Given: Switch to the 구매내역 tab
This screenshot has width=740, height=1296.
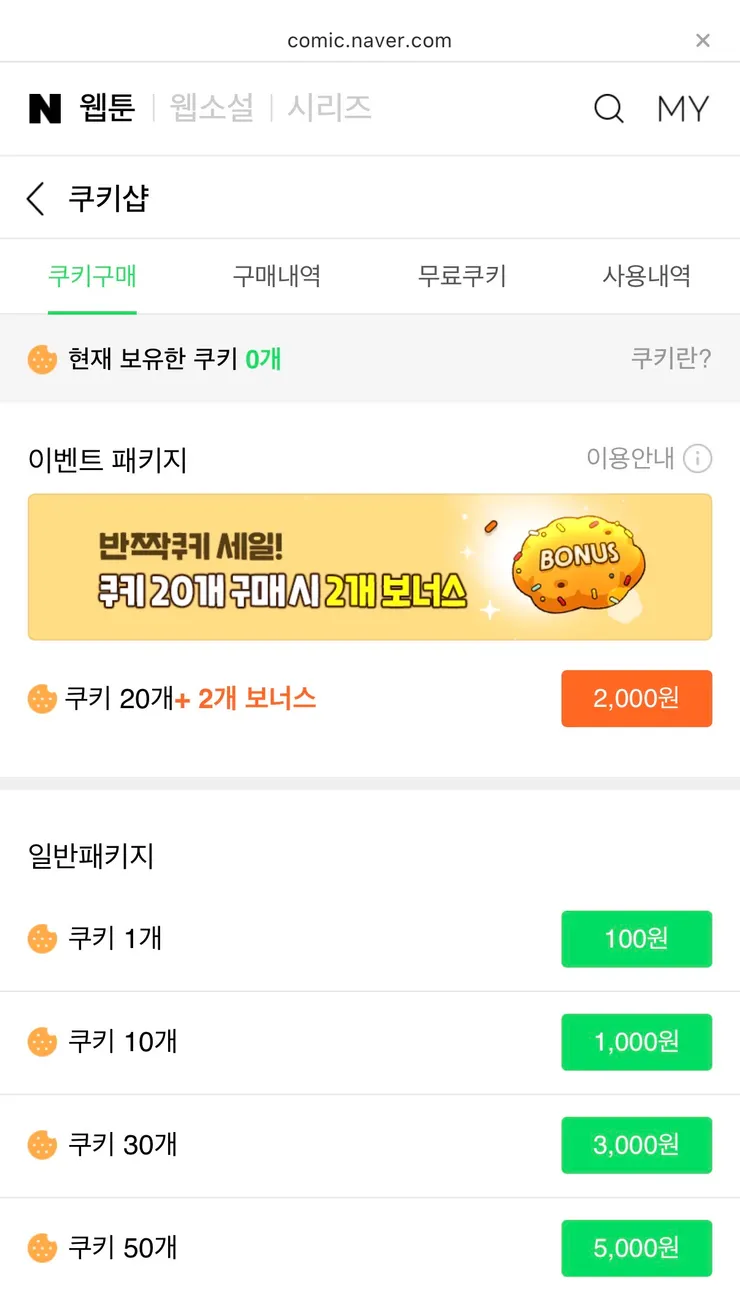Looking at the screenshot, I should pos(276,277).
